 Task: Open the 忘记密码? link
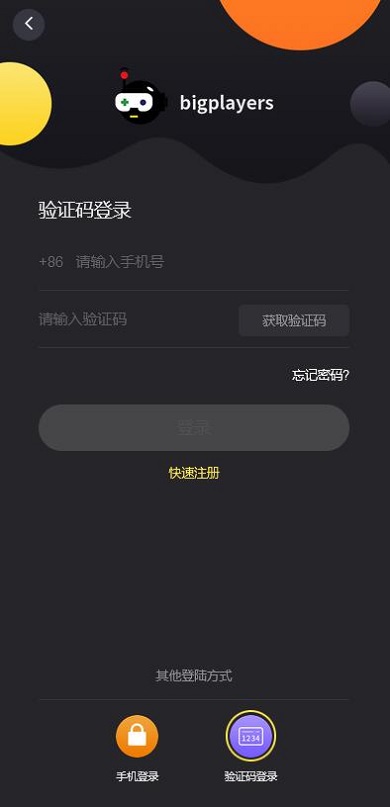point(321,375)
